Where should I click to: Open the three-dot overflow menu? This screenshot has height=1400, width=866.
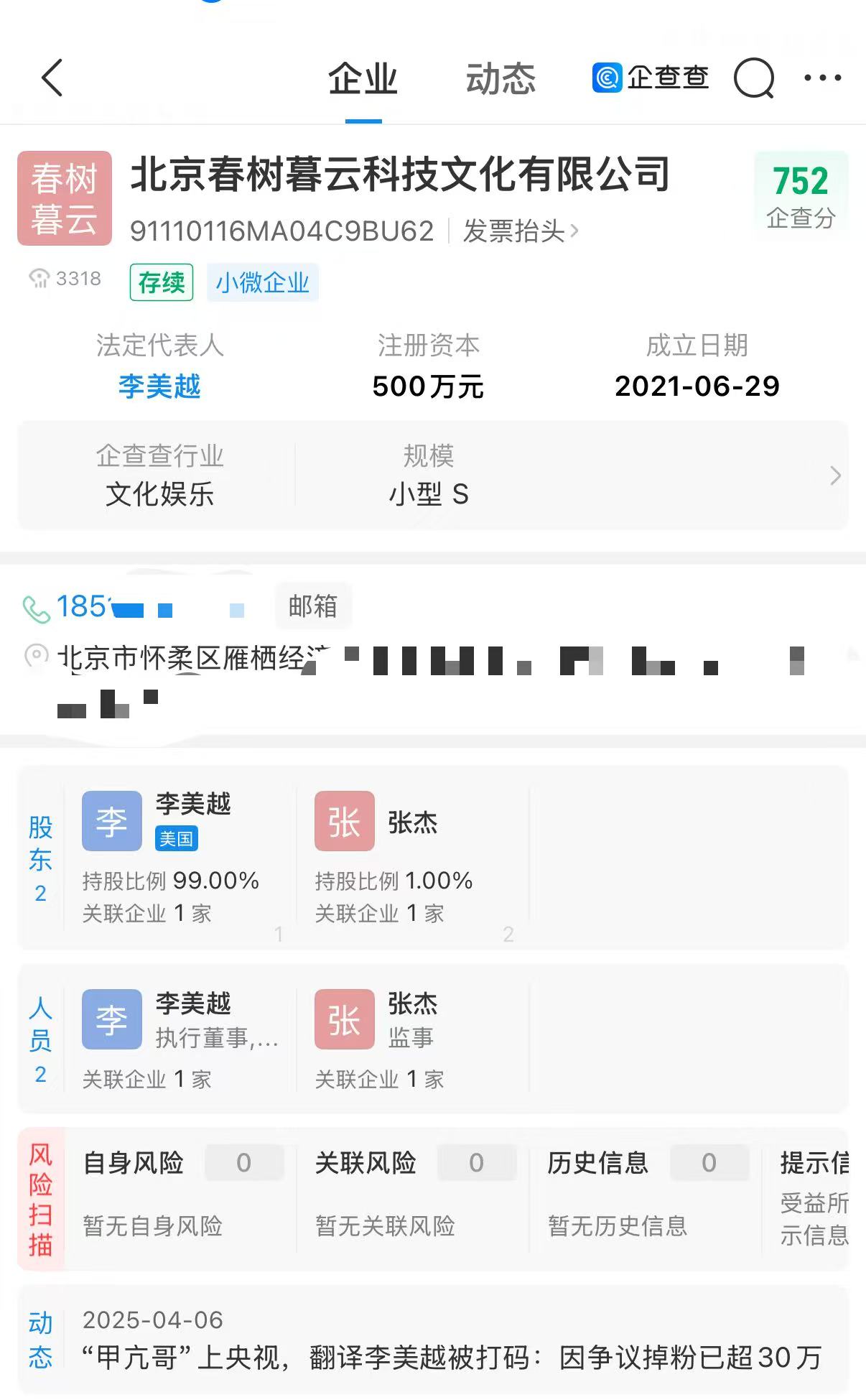823,78
